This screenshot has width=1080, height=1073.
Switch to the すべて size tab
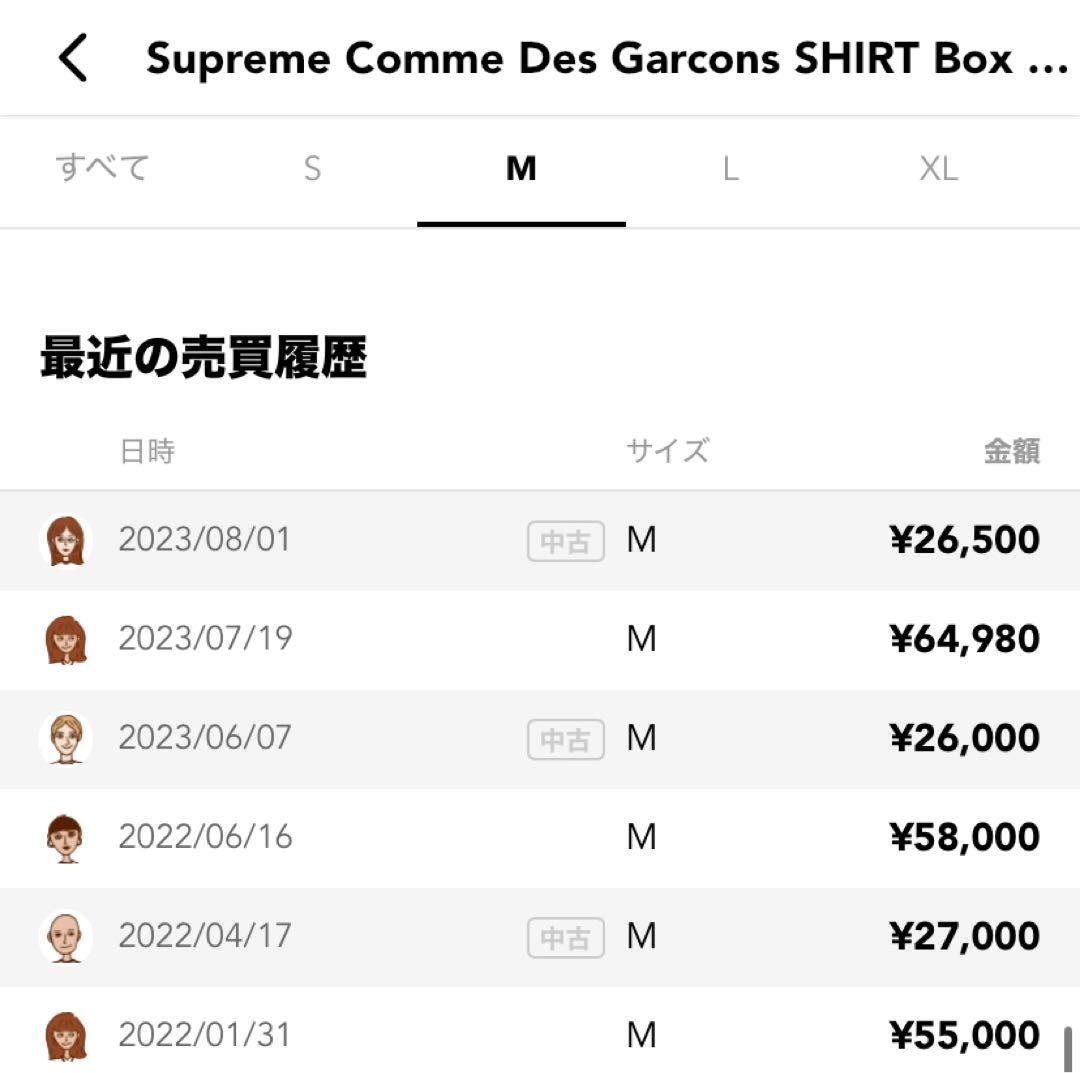[103, 169]
